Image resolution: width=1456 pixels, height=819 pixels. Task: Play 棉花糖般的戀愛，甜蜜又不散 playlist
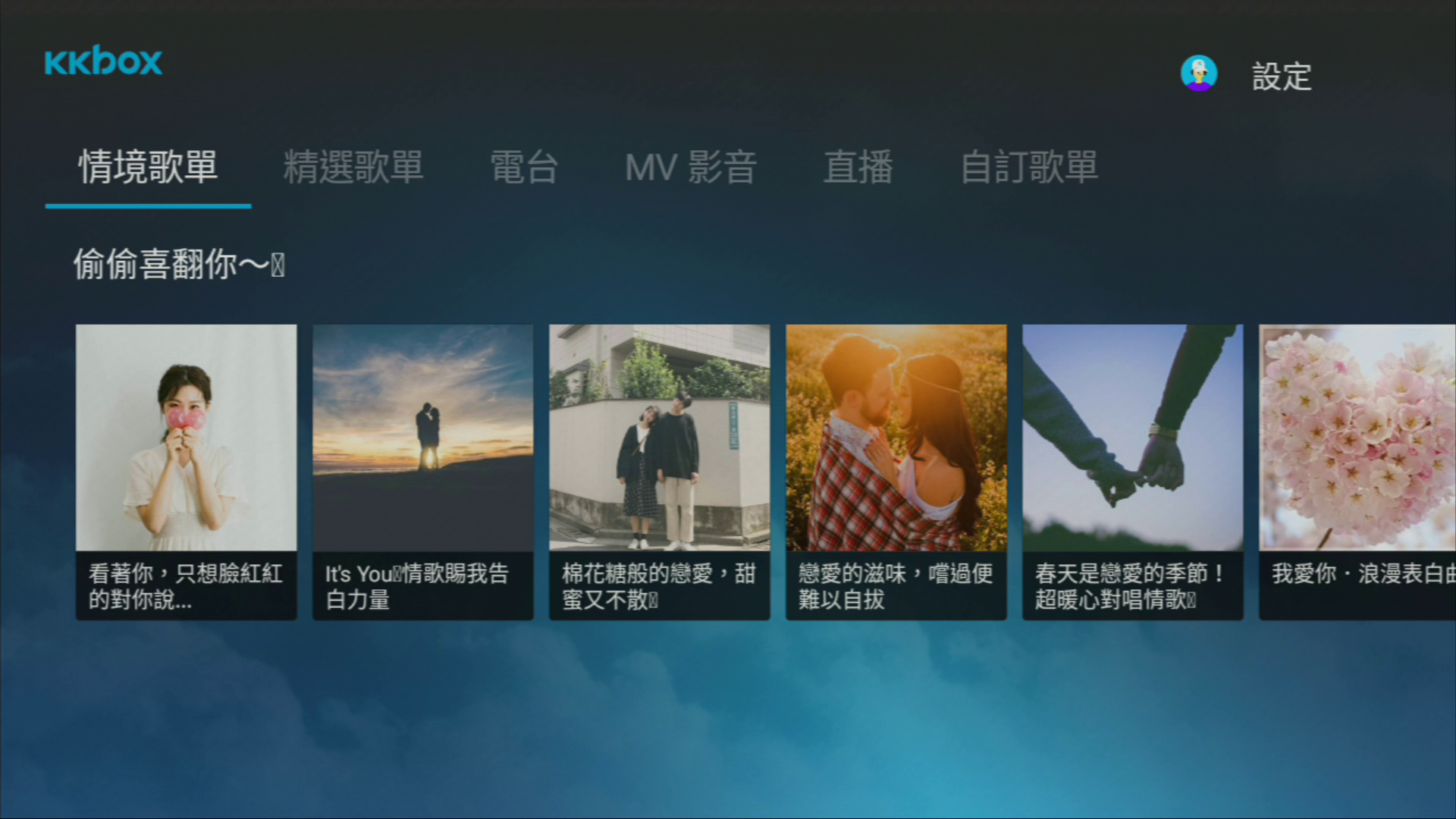[x=659, y=472]
